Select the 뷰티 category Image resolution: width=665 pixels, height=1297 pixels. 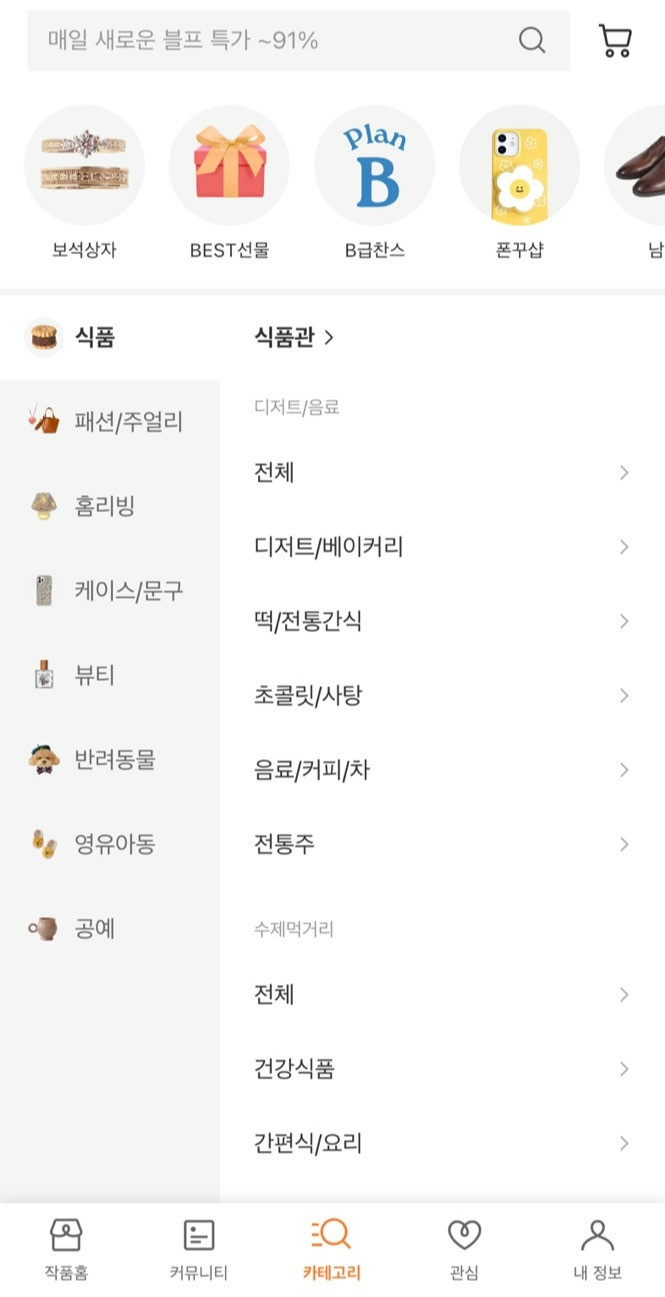pyautogui.click(x=110, y=675)
